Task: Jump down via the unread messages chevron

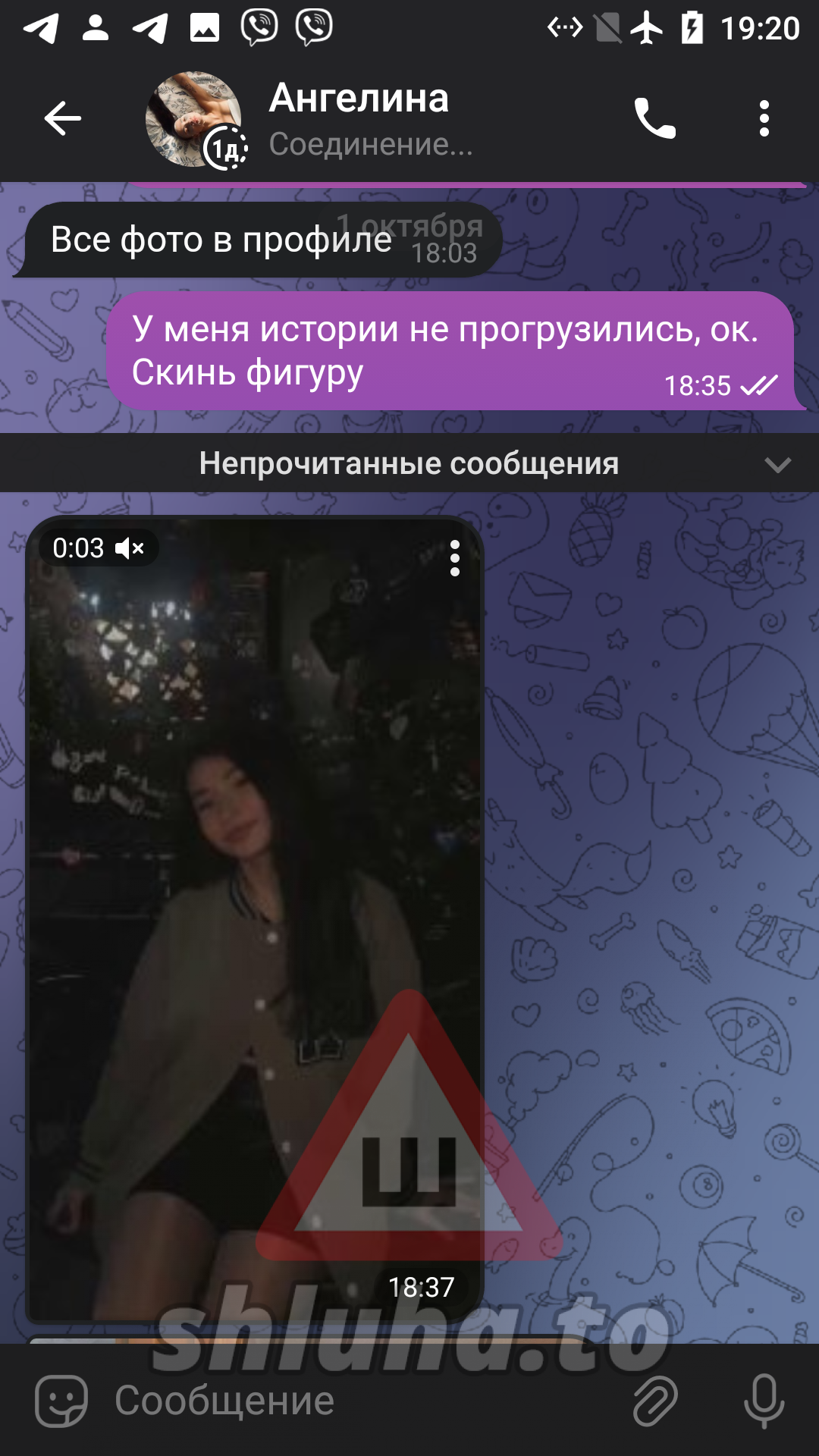Action: 778,464
